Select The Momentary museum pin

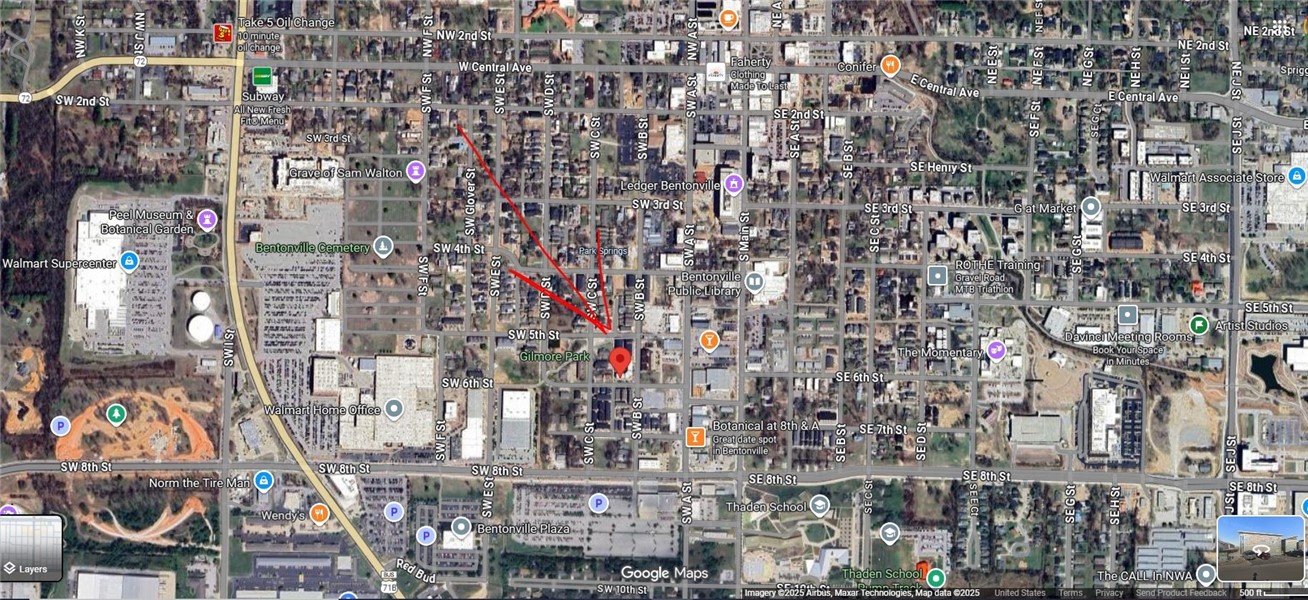point(996,350)
